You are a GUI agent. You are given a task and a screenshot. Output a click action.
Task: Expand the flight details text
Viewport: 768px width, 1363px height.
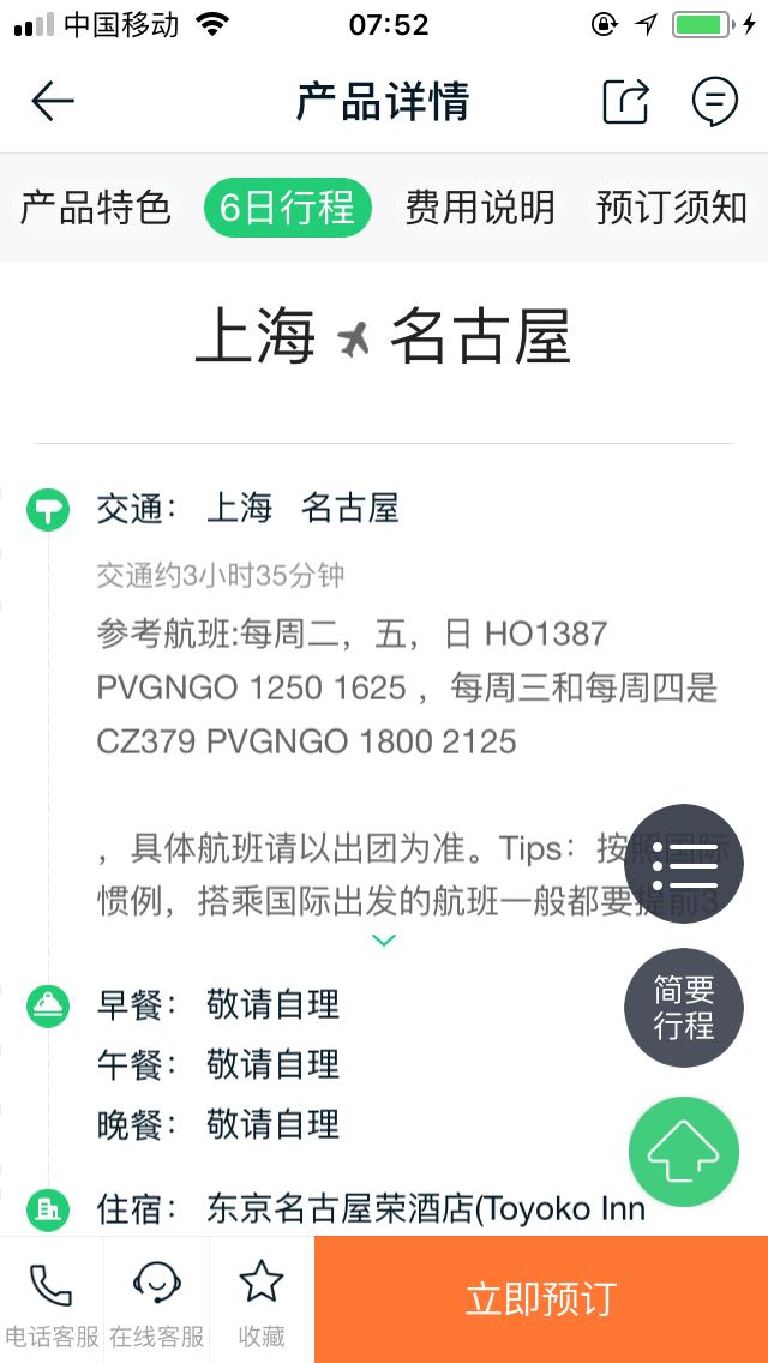click(384, 940)
